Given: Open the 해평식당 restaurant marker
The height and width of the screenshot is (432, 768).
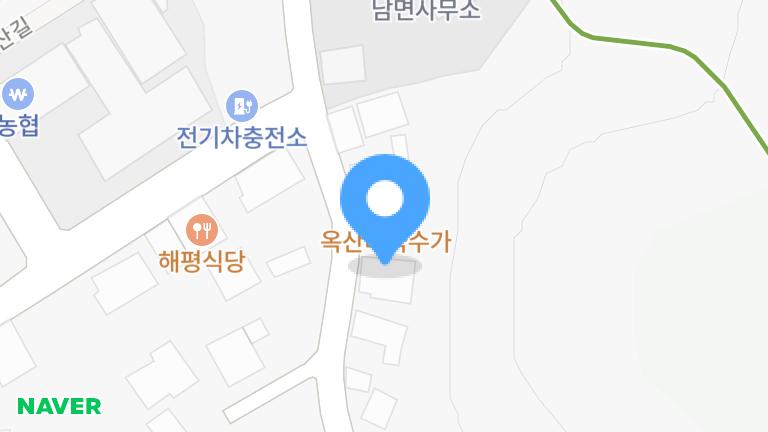Looking at the screenshot, I should (203, 231).
